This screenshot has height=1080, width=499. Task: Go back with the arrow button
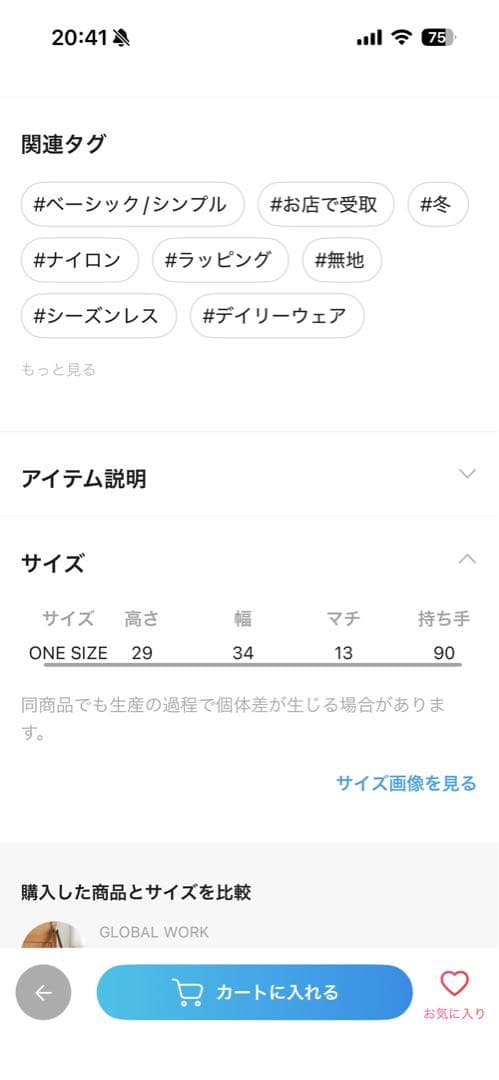coord(43,993)
